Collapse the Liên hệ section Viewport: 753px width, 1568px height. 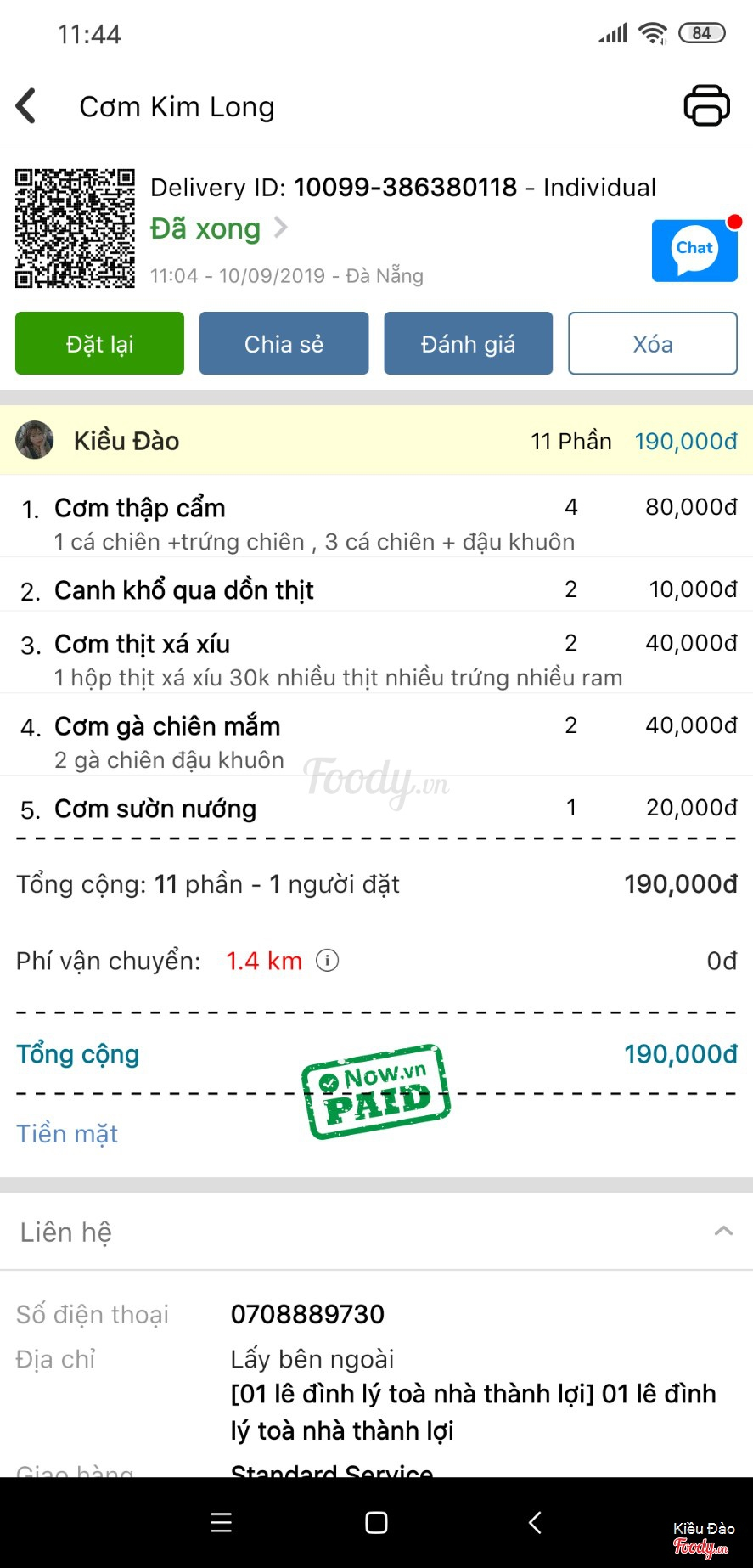click(723, 1231)
